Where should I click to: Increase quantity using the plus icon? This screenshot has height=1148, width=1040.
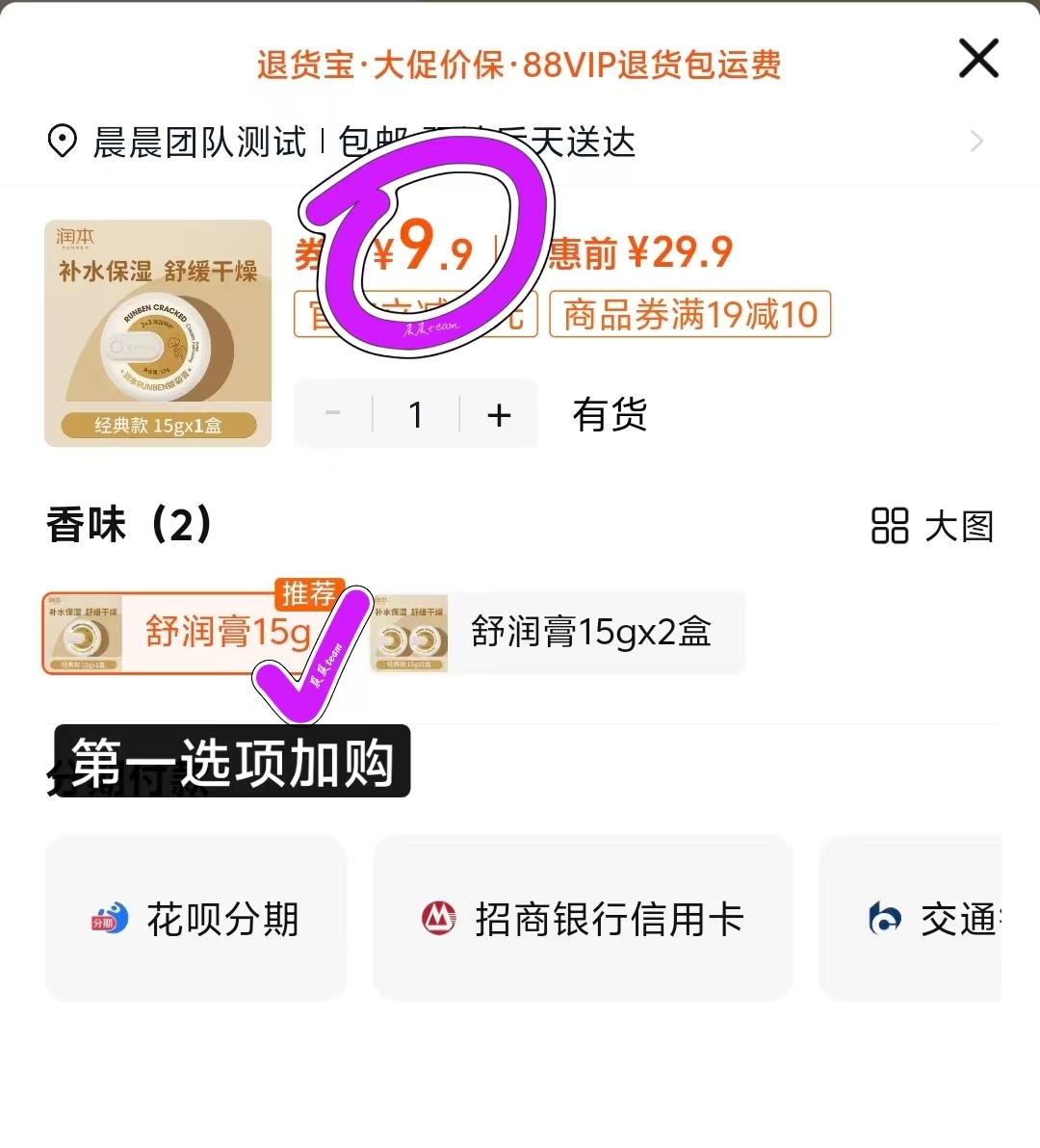(x=499, y=413)
